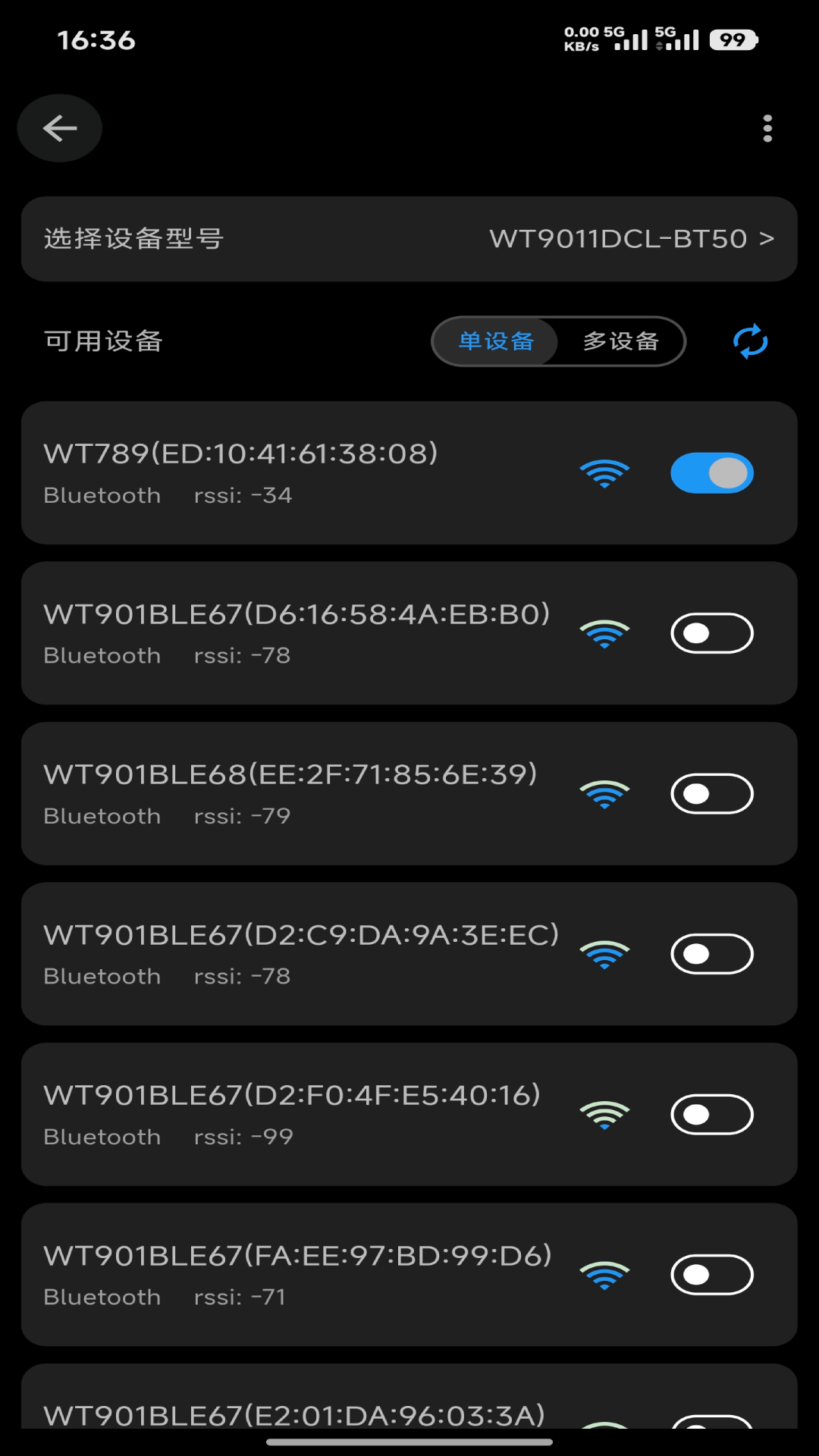This screenshot has width=819, height=1456.
Task: Click the refresh icon to rescan devices
Action: click(x=750, y=341)
